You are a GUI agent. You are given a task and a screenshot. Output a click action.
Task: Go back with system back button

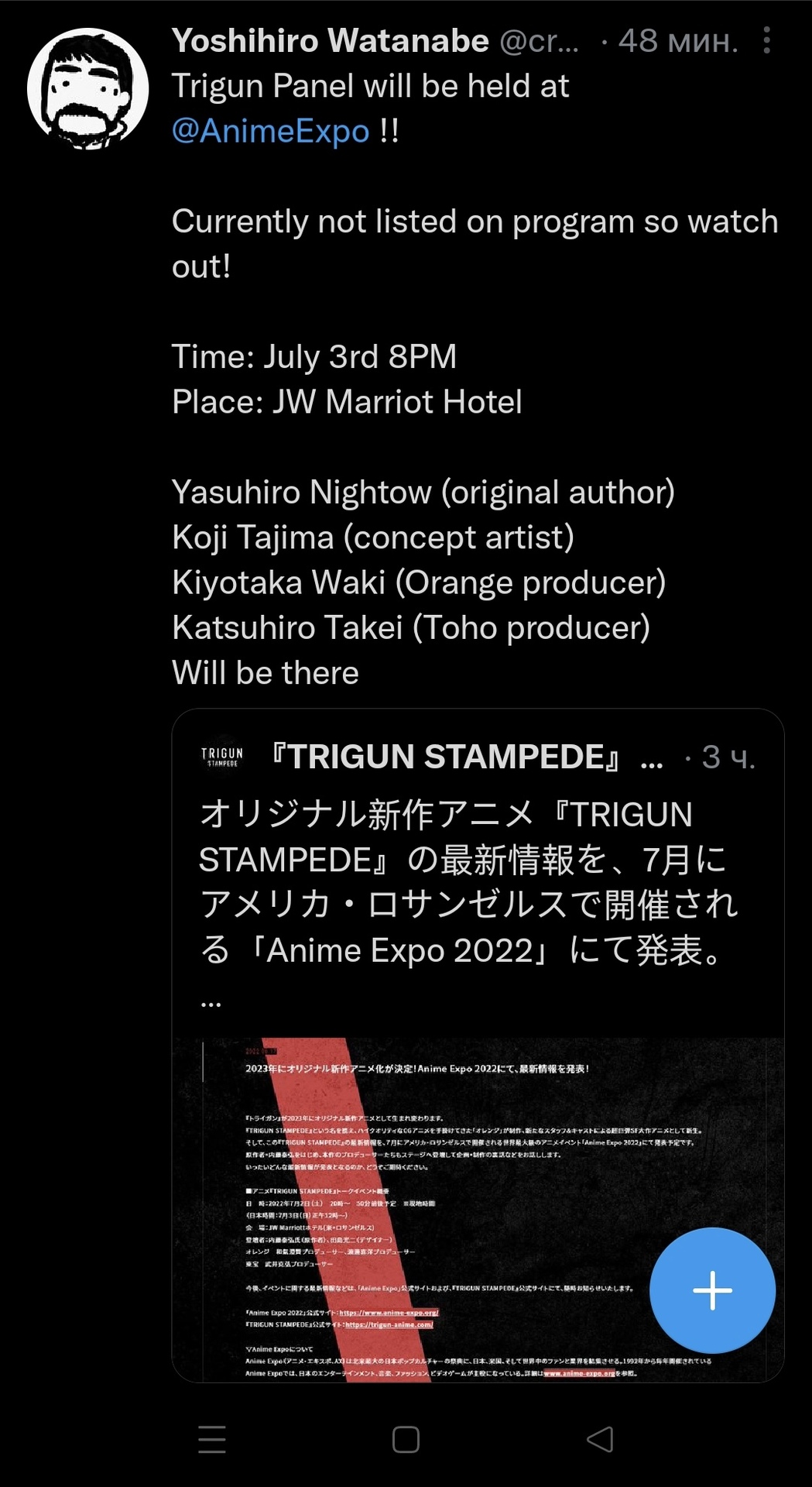[600, 1440]
